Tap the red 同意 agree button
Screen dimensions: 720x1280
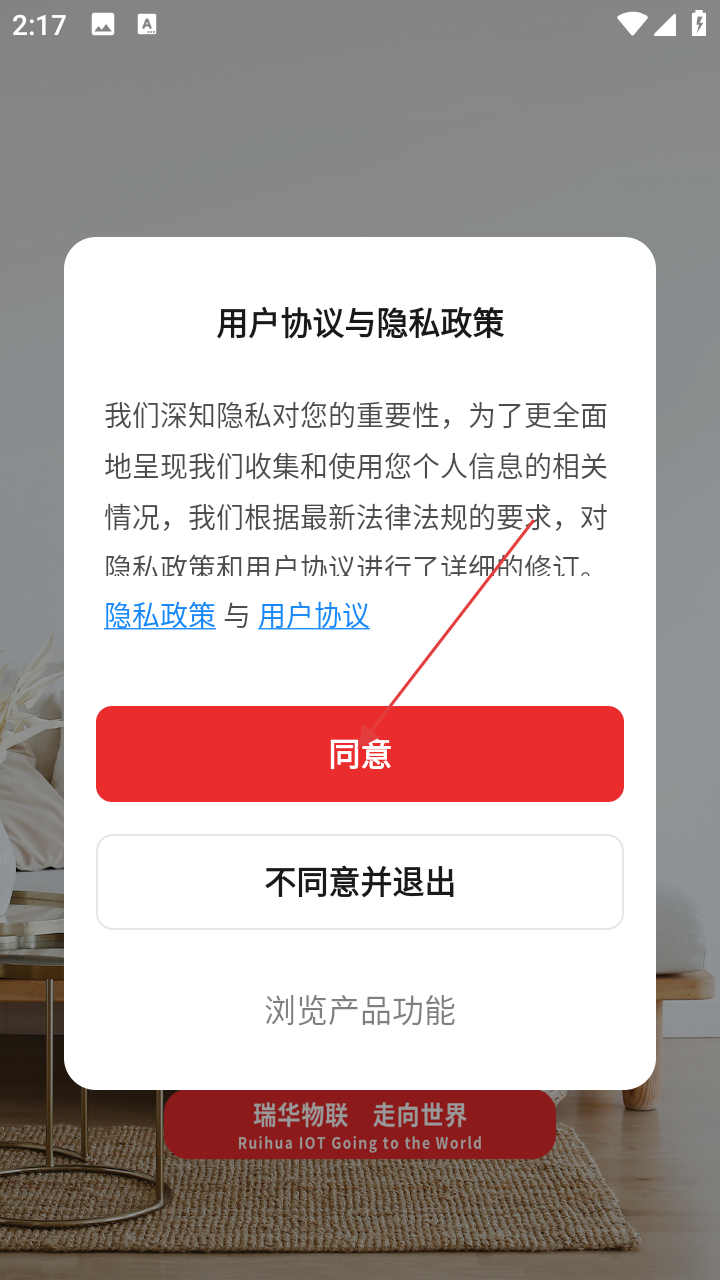tap(360, 754)
